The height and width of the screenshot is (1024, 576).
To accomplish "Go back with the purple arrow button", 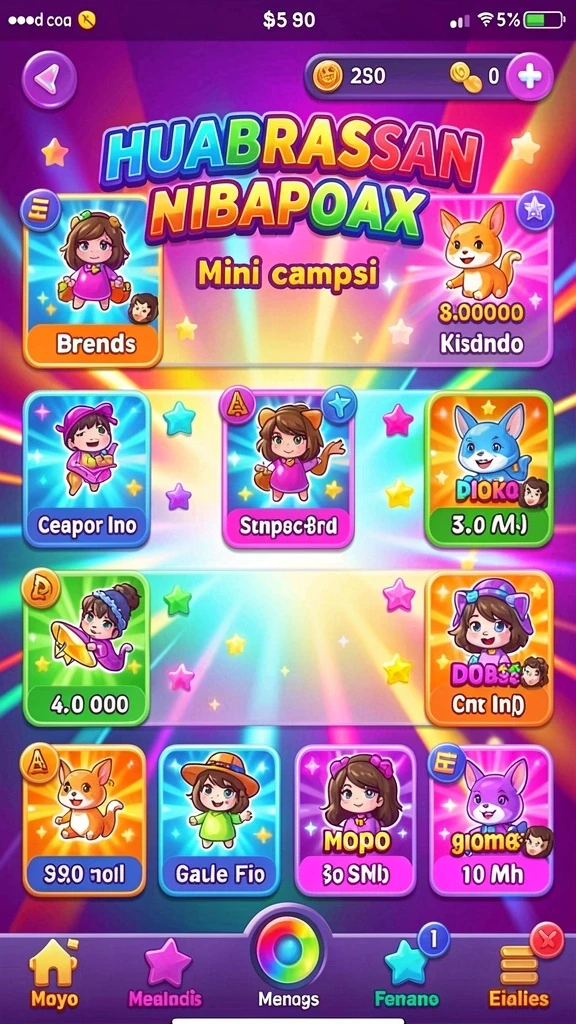I will pyautogui.click(x=49, y=79).
